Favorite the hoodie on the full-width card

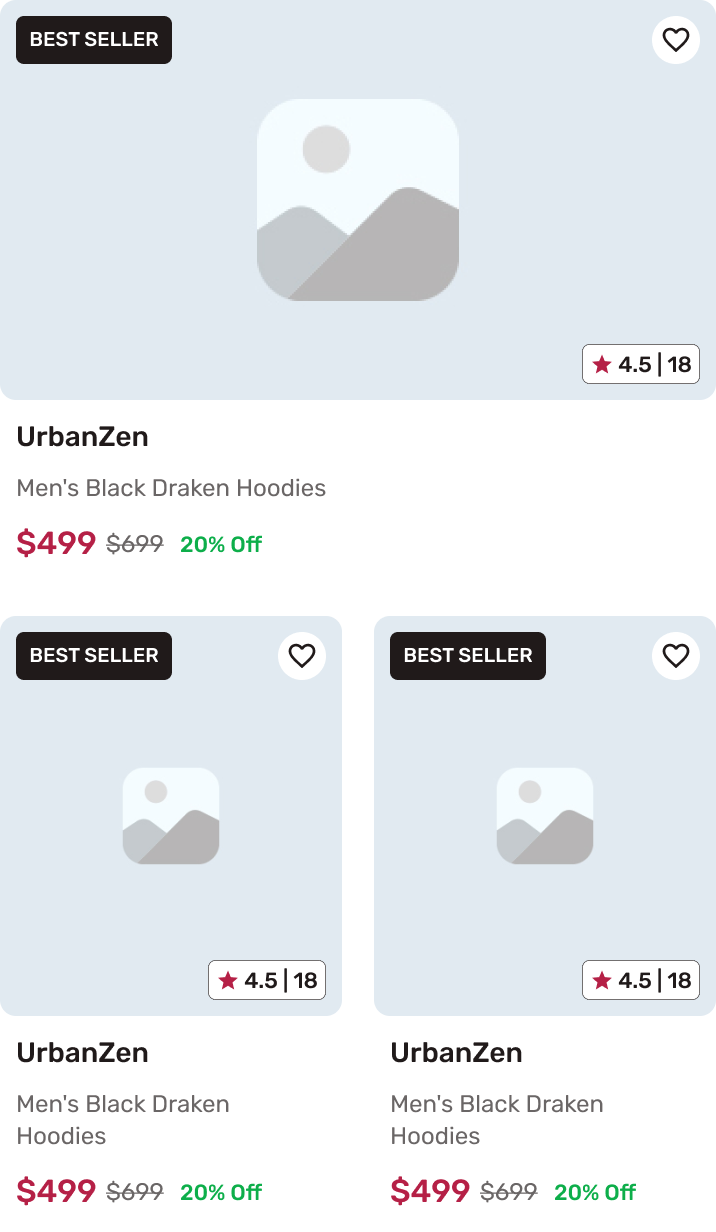click(x=676, y=40)
